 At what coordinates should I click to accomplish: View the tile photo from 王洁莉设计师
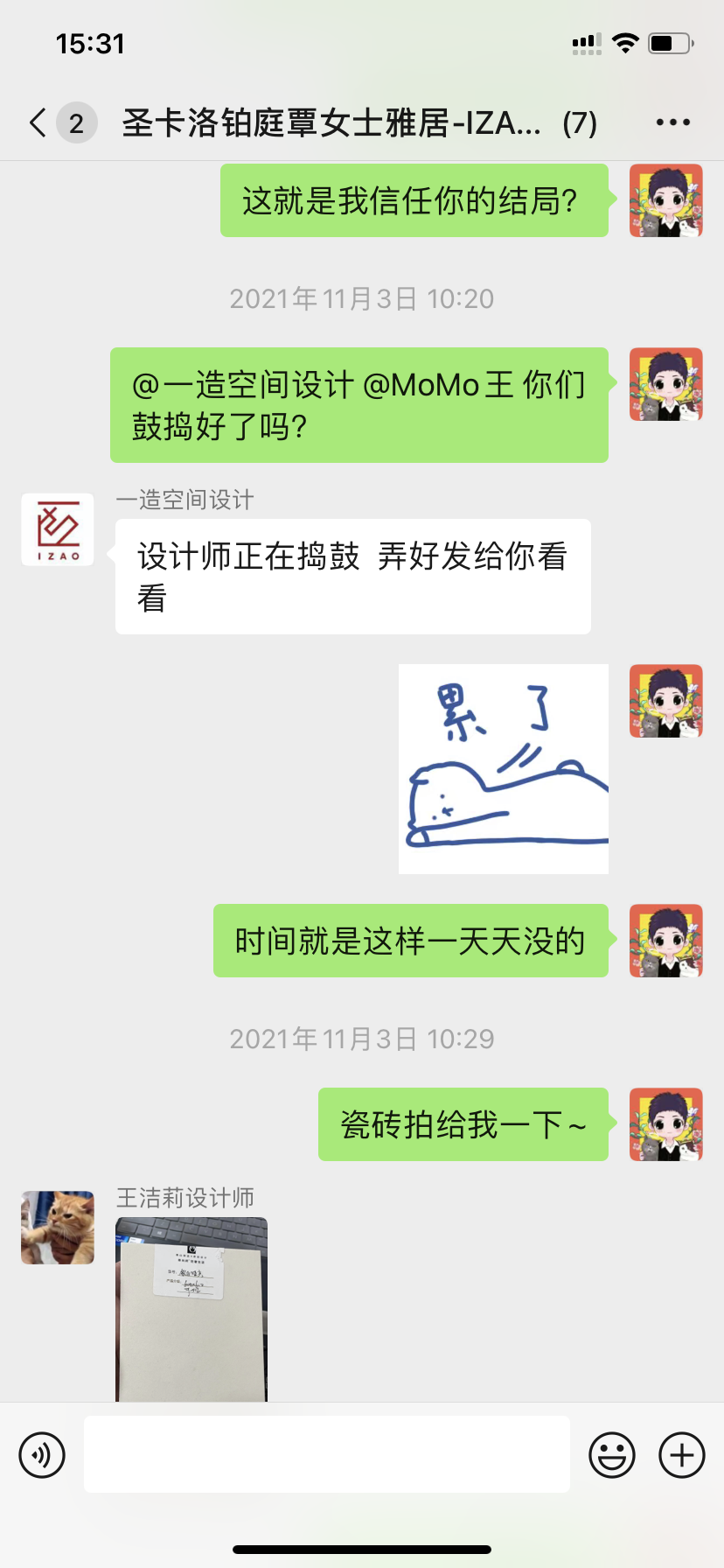(191, 1309)
